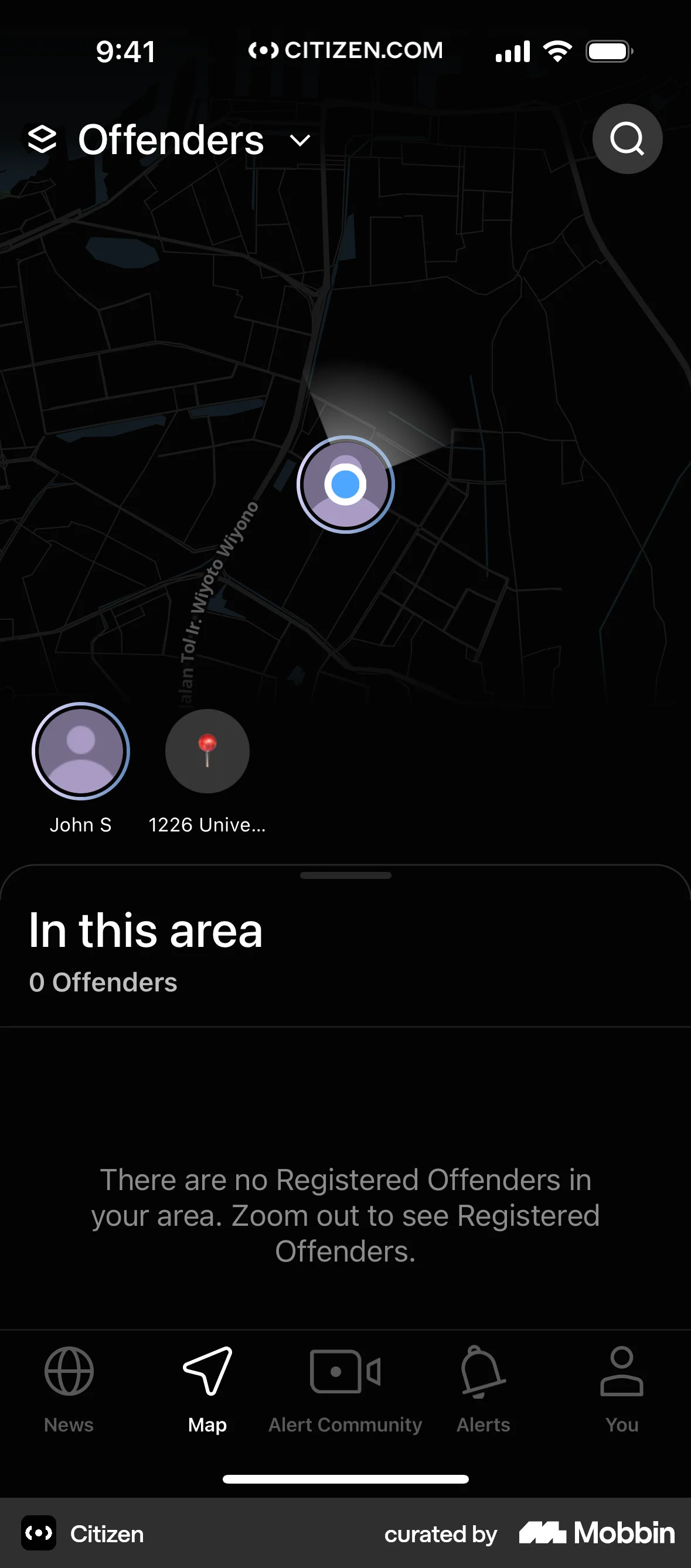Tap the search magnifier icon
691x1568 pixels.
tap(627, 139)
